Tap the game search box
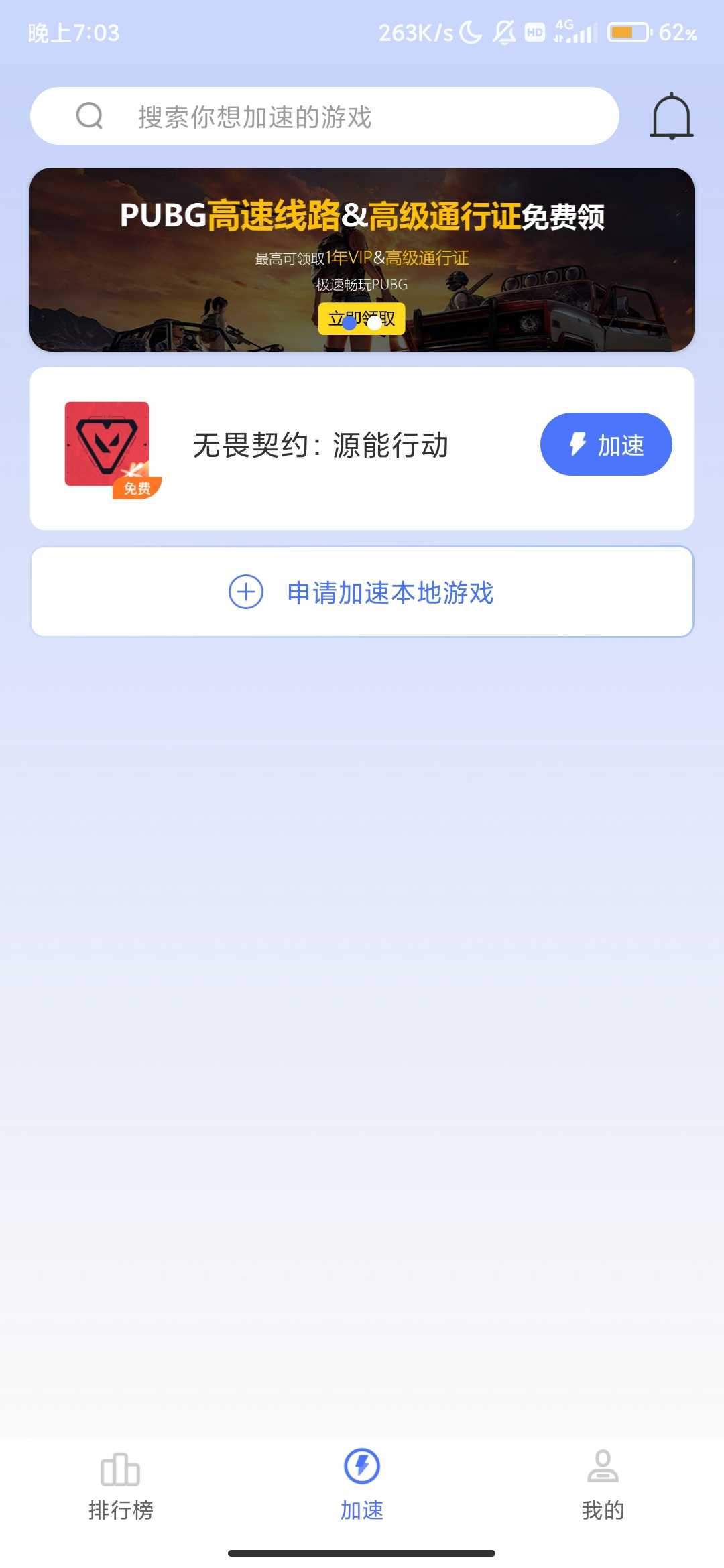The height and width of the screenshot is (1568, 724). [324, 116]
